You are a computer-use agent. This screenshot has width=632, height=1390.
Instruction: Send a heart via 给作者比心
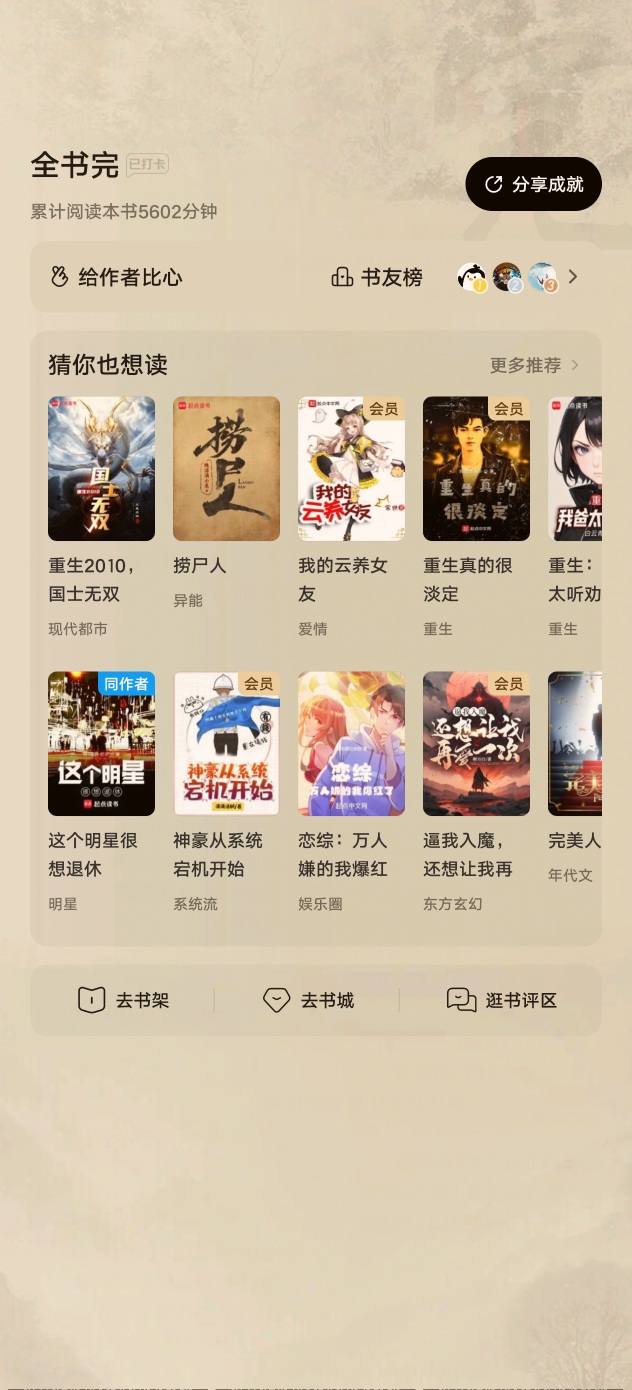tap(117, 277)
